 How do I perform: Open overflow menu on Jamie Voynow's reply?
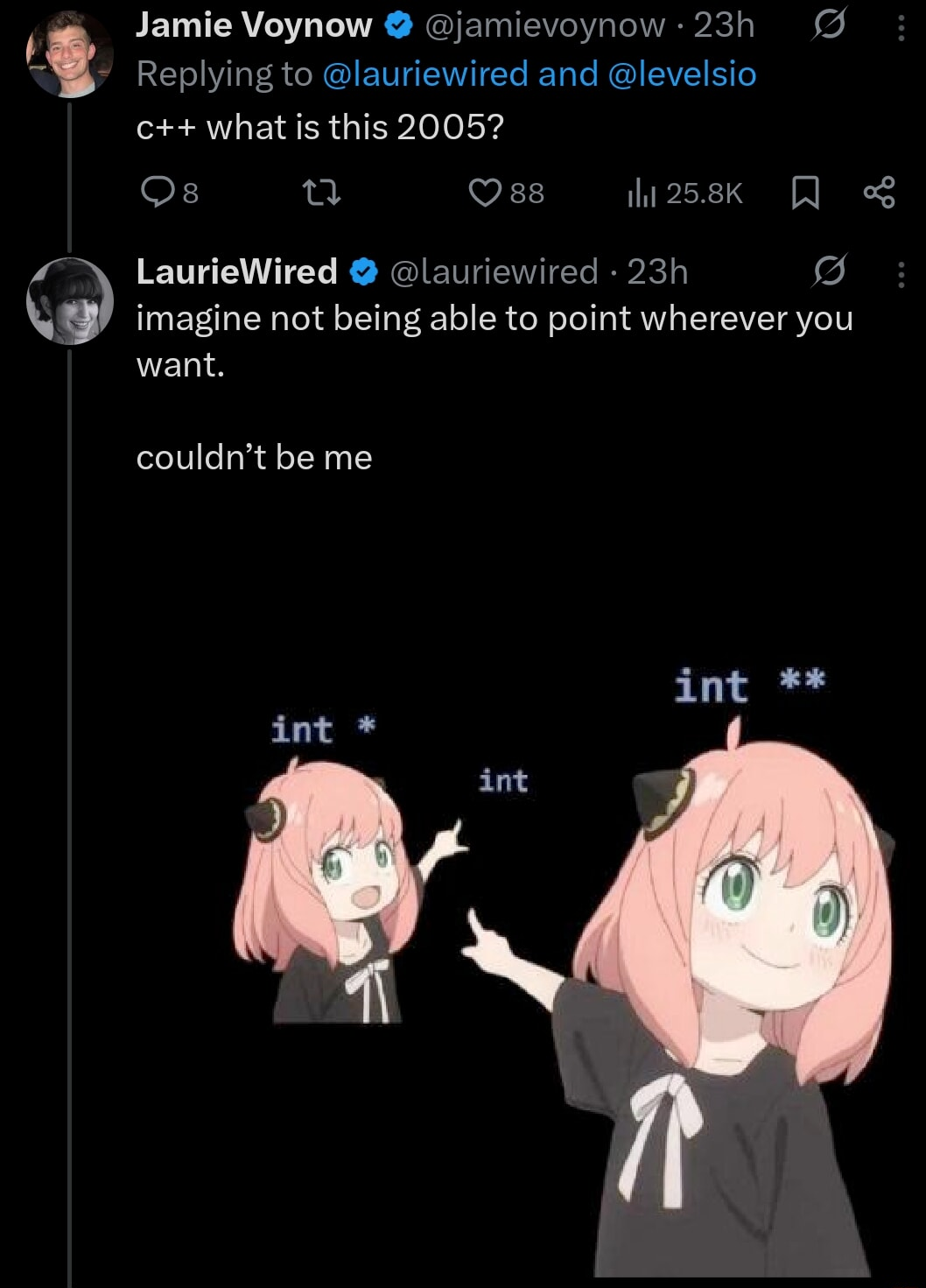[x=901, y=28]
